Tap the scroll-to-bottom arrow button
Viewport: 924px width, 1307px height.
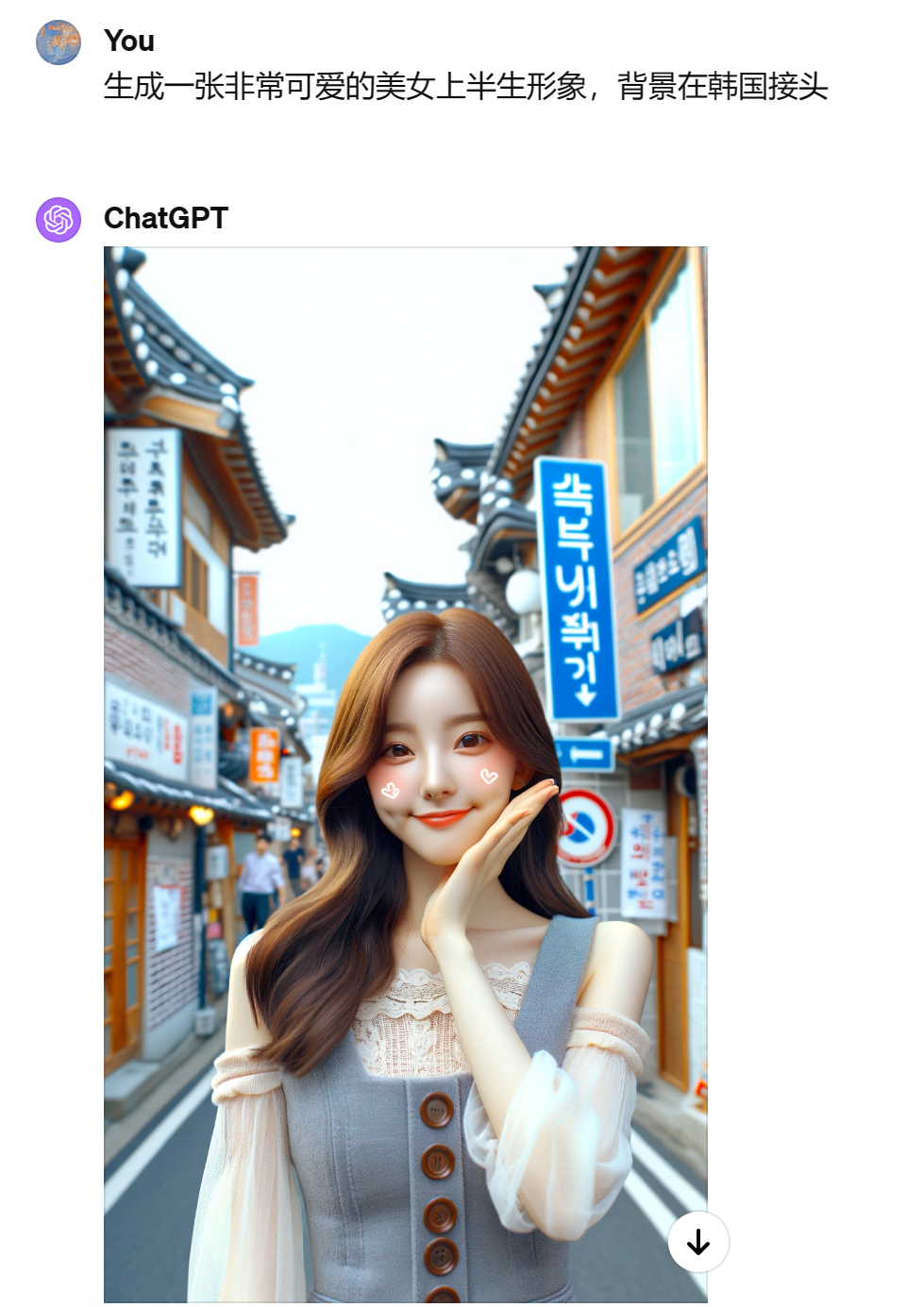click(697, 1242)
